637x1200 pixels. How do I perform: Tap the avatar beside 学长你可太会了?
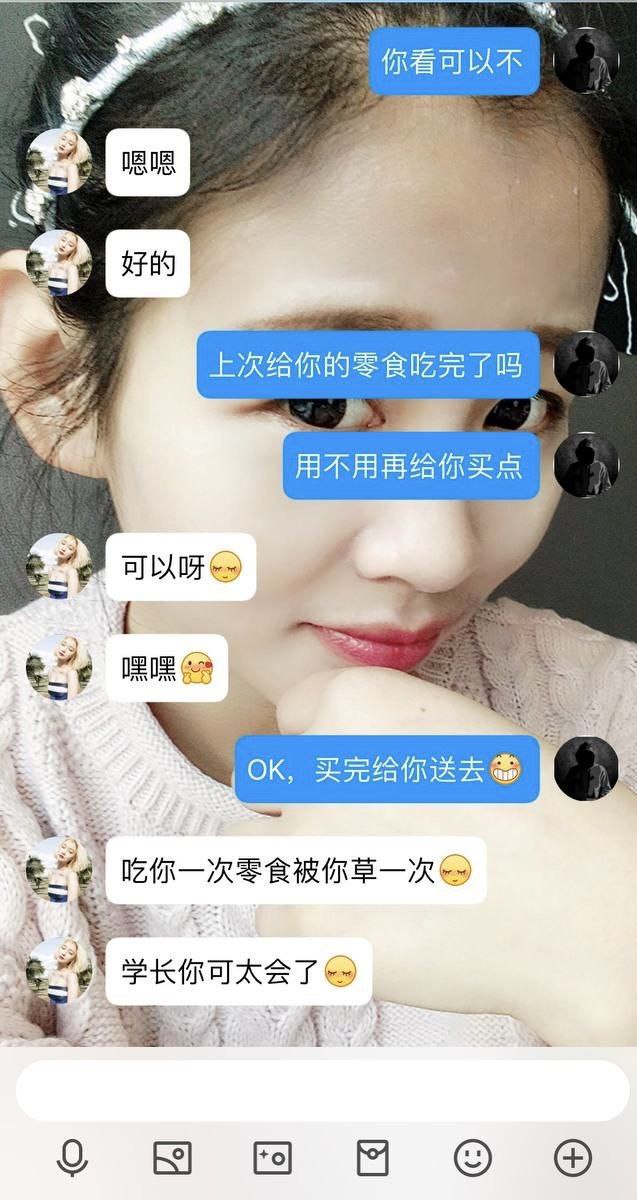tap(59, 971)
